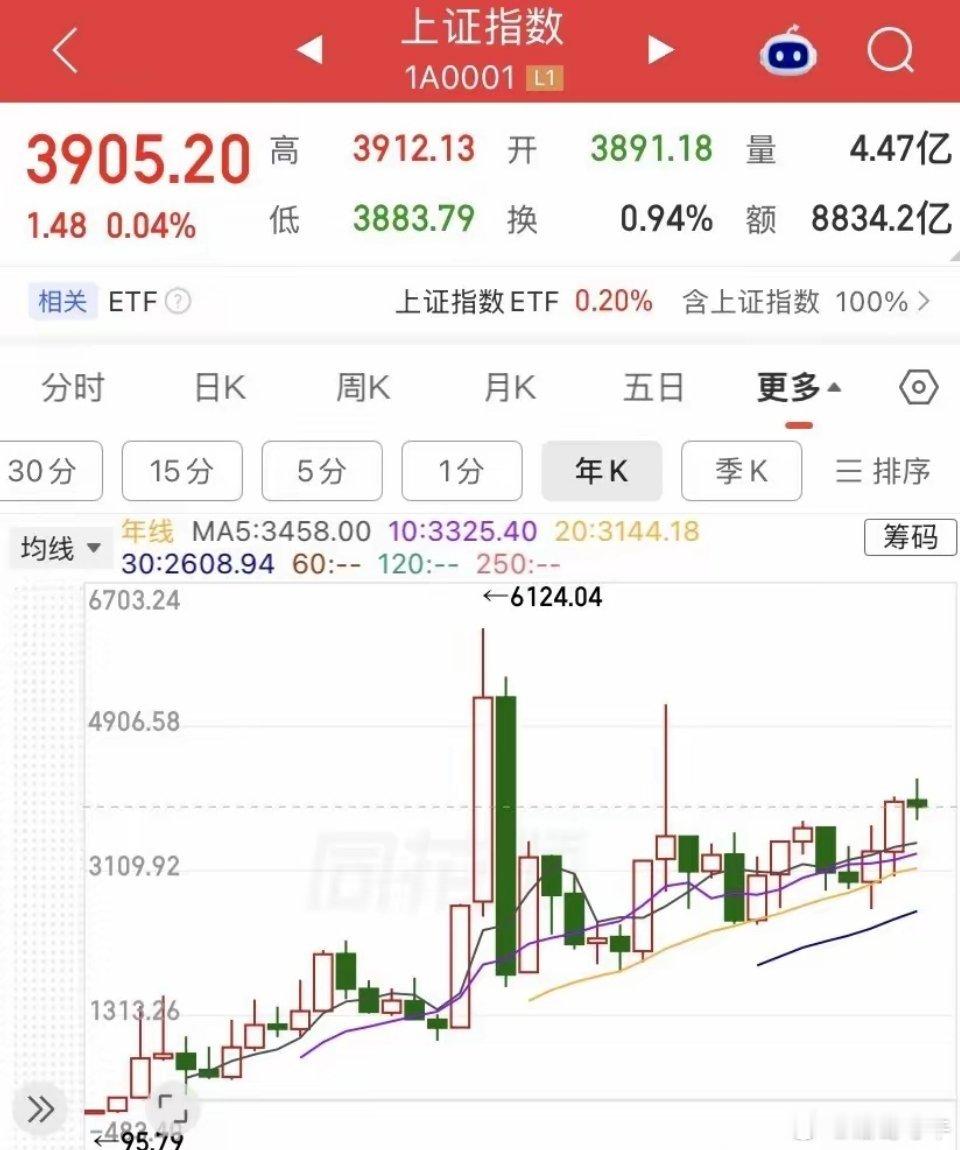Switch to the next index with right triangle

point(660,50)
